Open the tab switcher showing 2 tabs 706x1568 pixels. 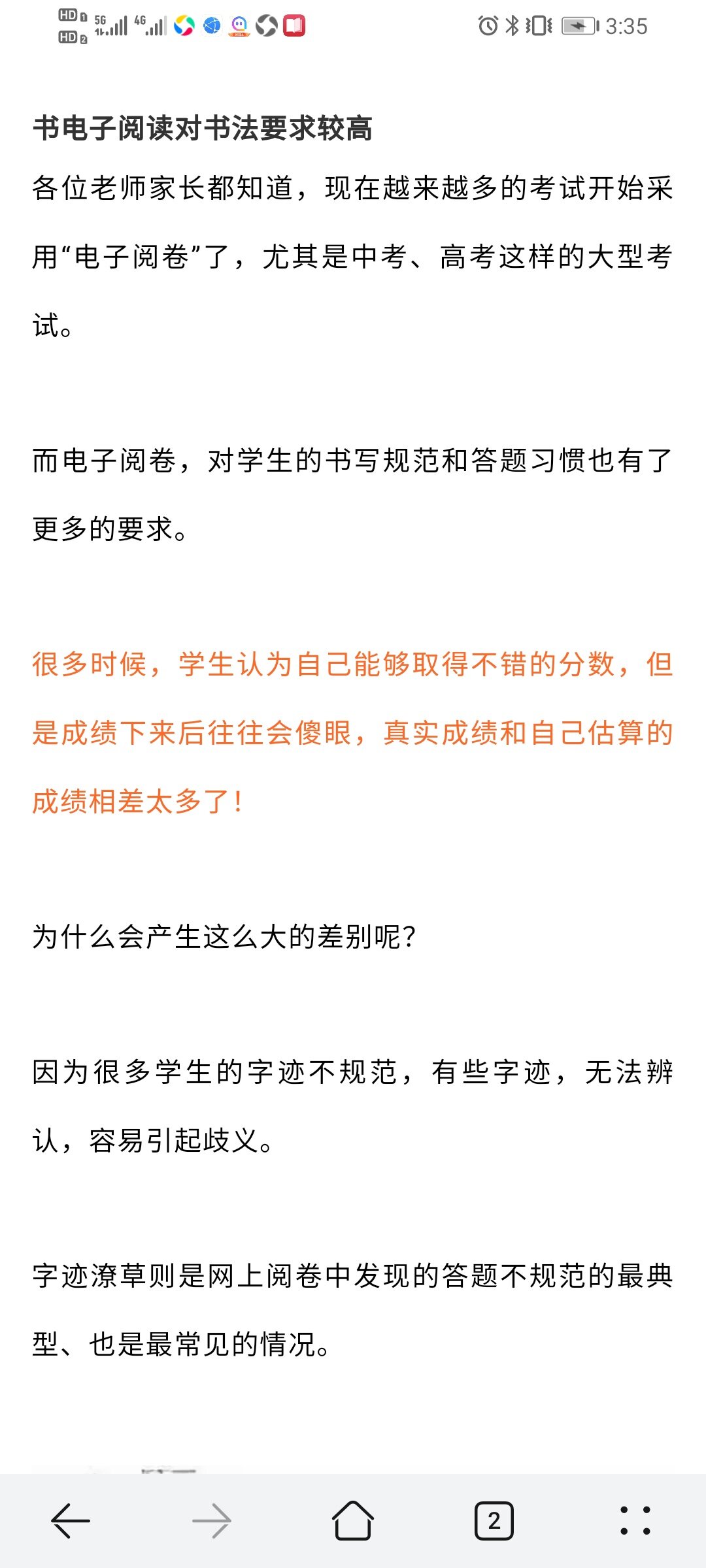494,1520
